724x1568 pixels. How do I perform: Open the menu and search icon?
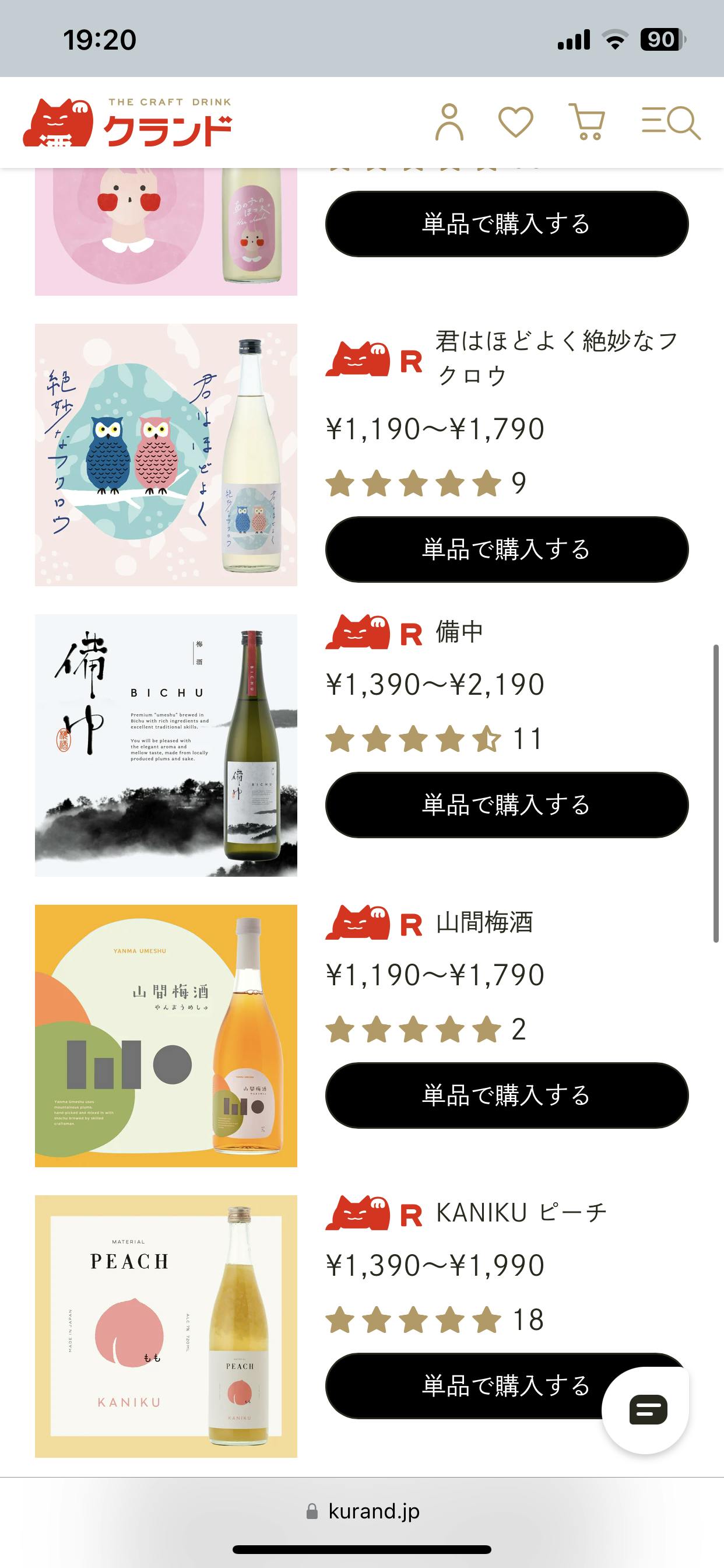[670, 123]
